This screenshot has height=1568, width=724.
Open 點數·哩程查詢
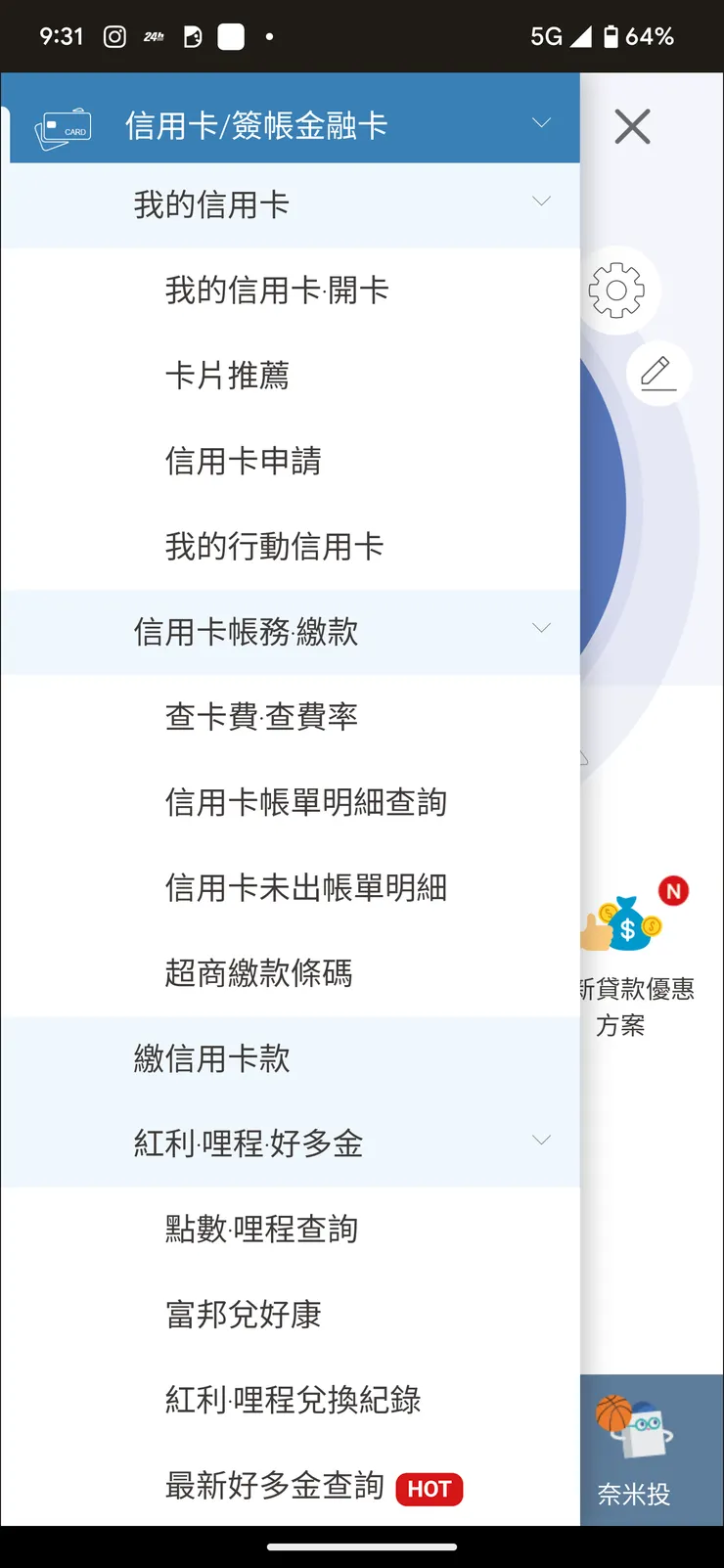[x=261, y=1230]
